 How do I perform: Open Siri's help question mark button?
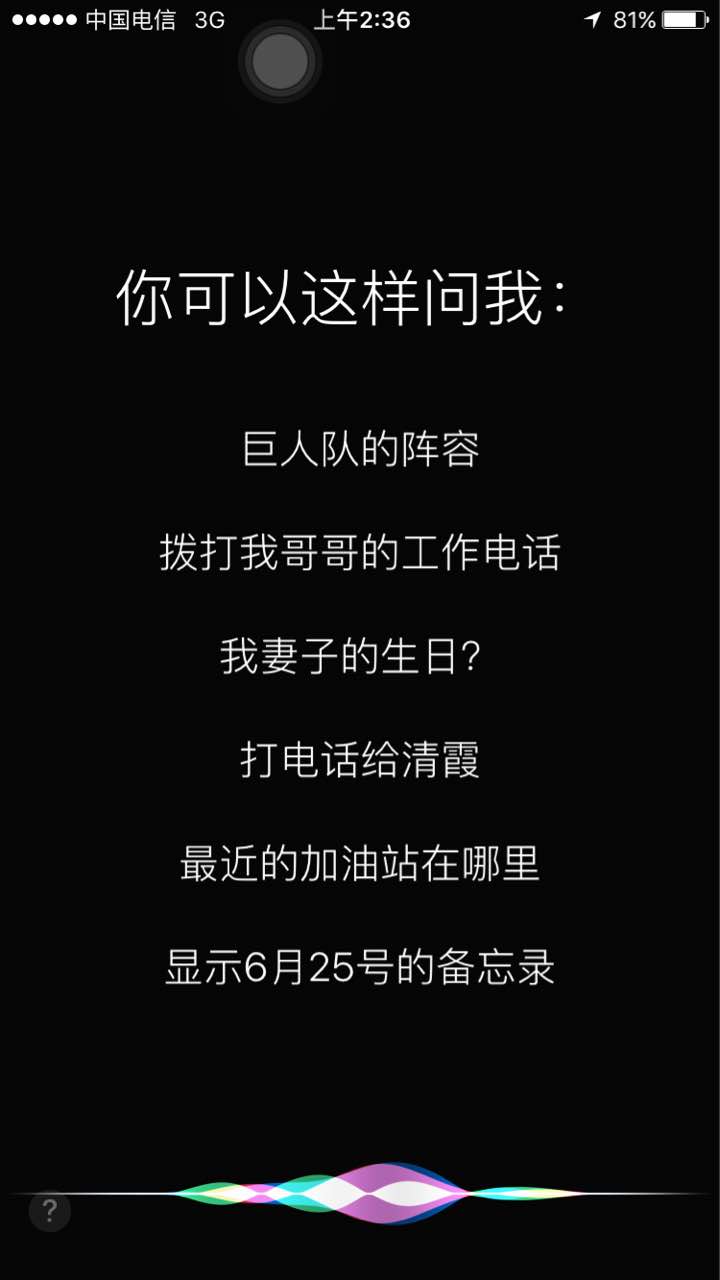click(x=49, y=1211)
